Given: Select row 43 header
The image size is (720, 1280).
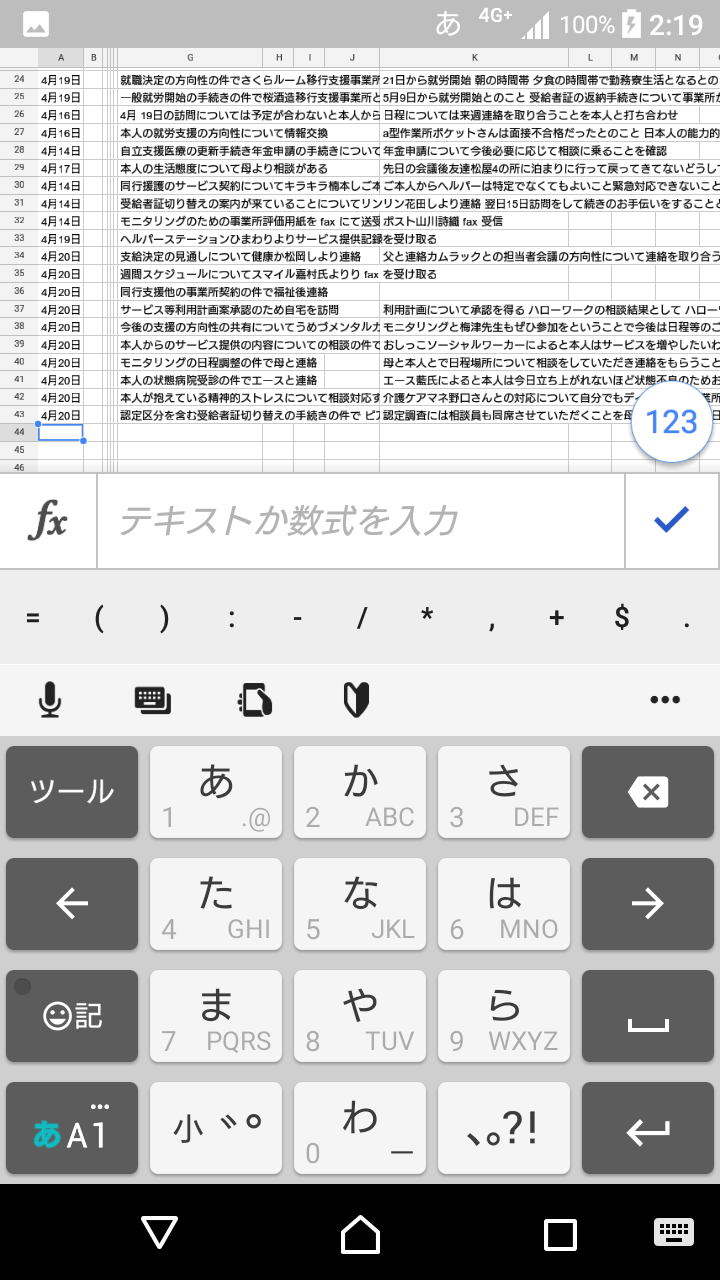Looking at the screenshot, I should point(19,415).
